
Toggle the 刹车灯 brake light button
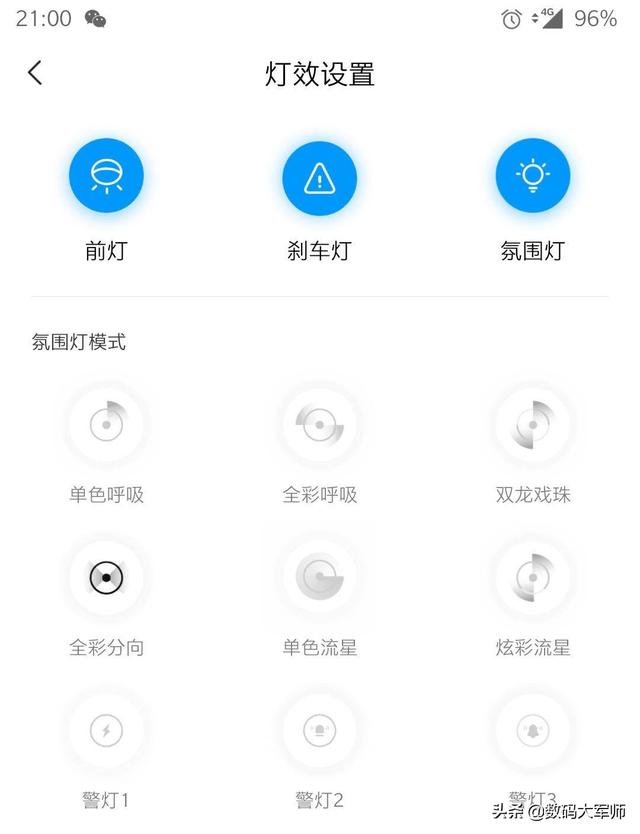(319, 176)
